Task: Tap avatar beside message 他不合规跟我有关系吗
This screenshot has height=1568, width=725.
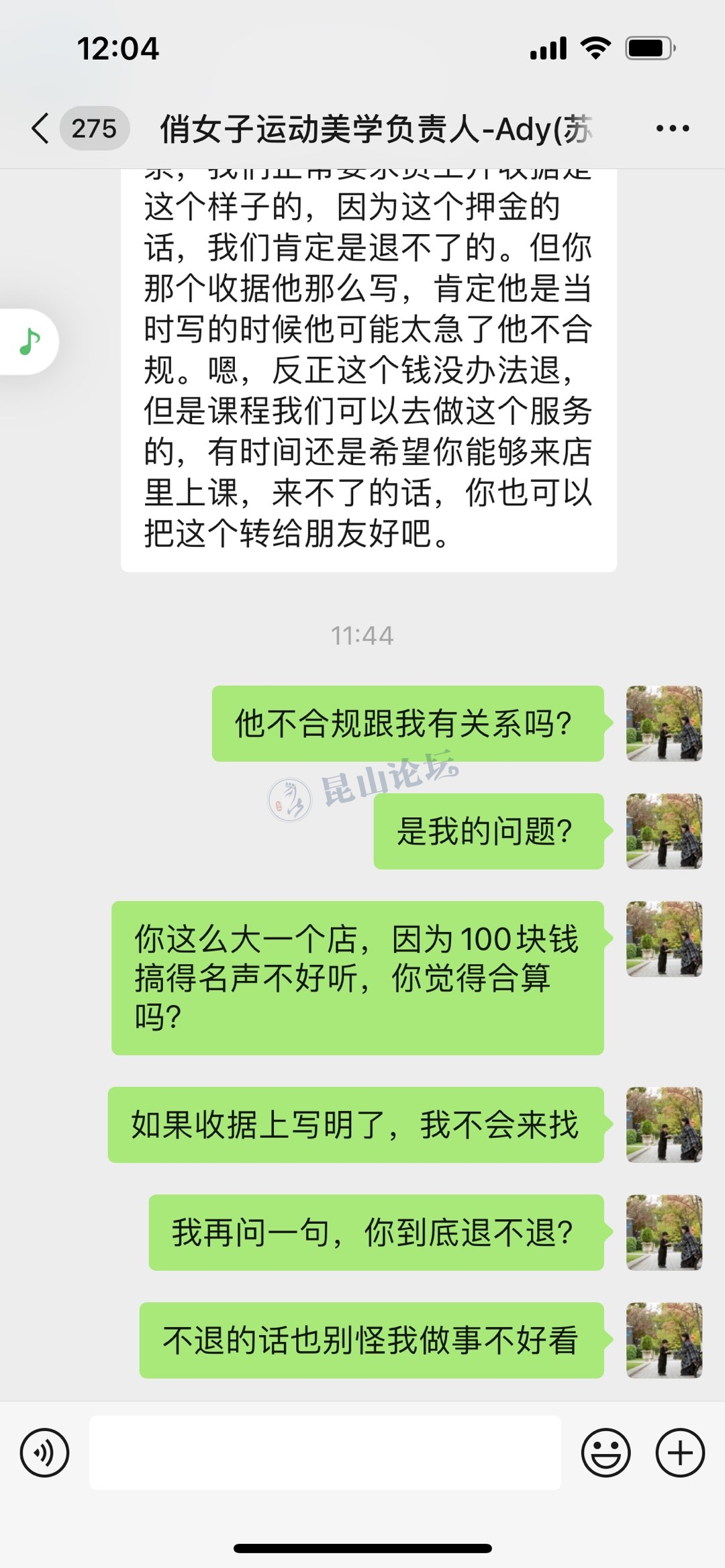Action: pos(664,723)
